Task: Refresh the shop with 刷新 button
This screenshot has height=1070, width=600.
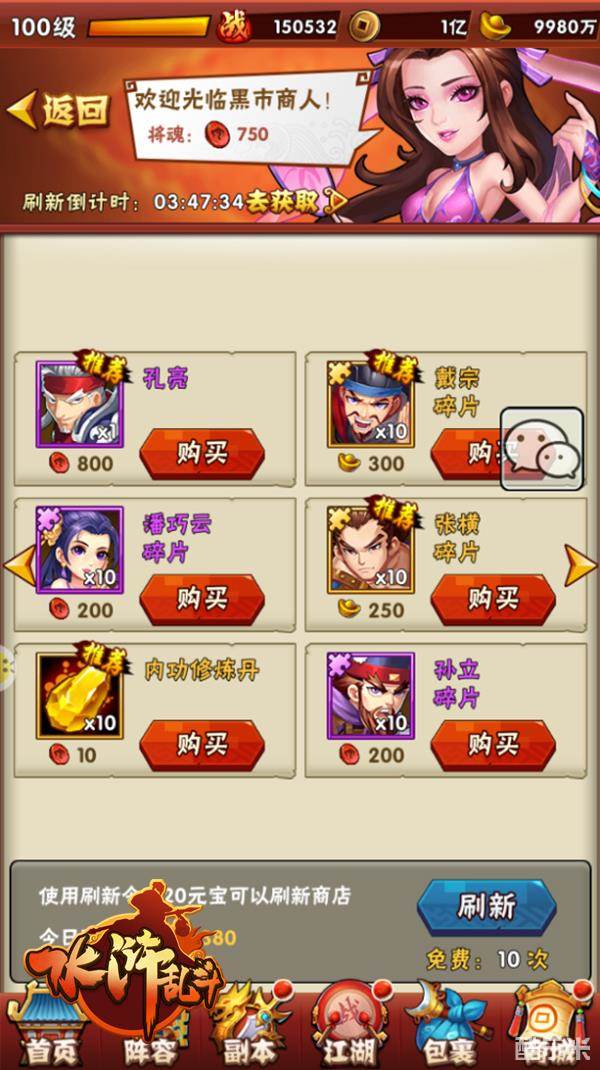Action: 487,907
